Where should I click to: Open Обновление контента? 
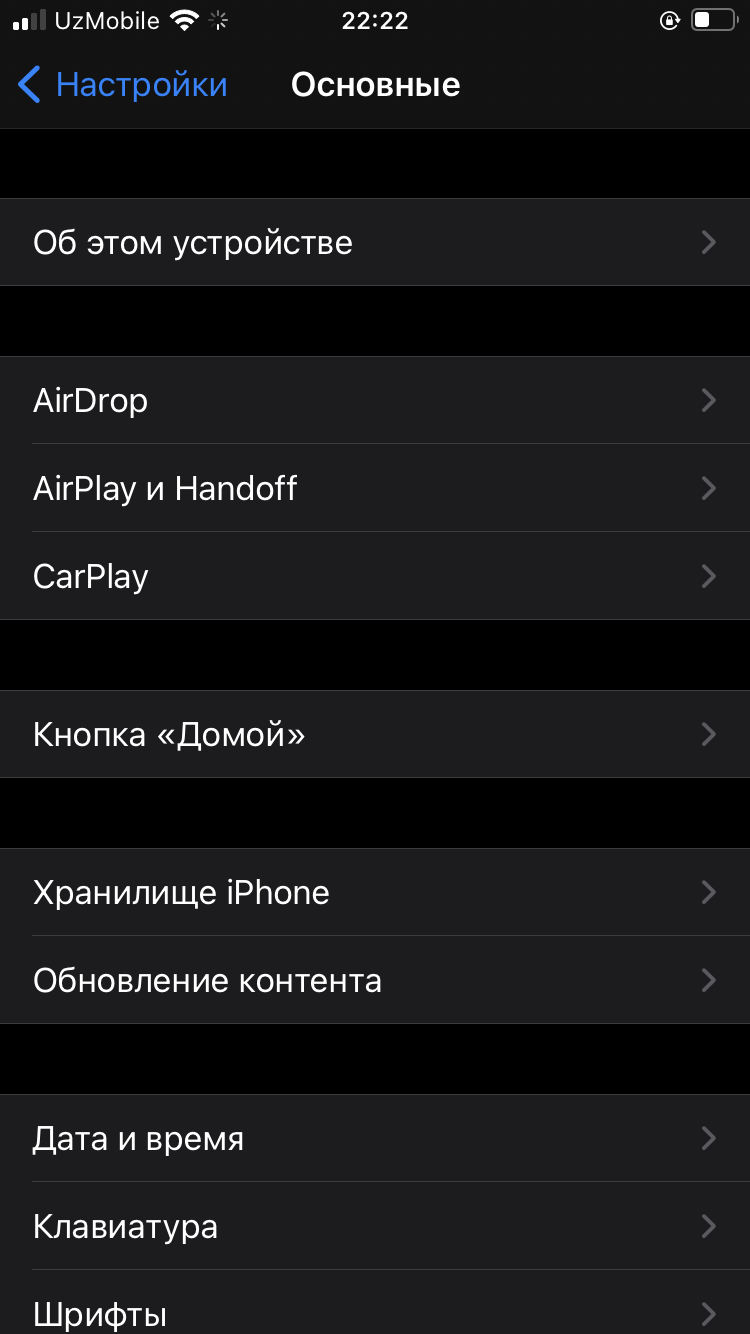(x=375, y=981)
